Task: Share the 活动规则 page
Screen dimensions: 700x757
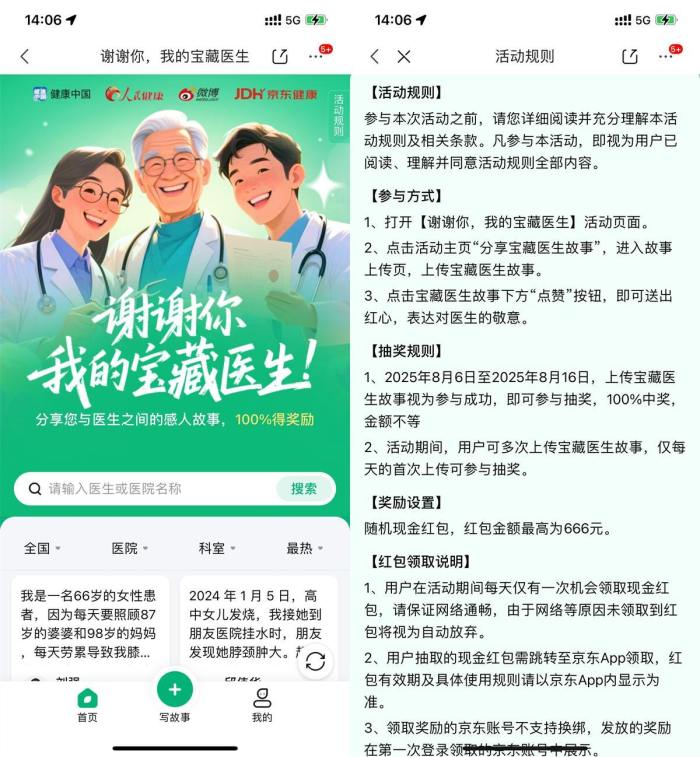Action: pyautogui.click(x=630, y=57)
